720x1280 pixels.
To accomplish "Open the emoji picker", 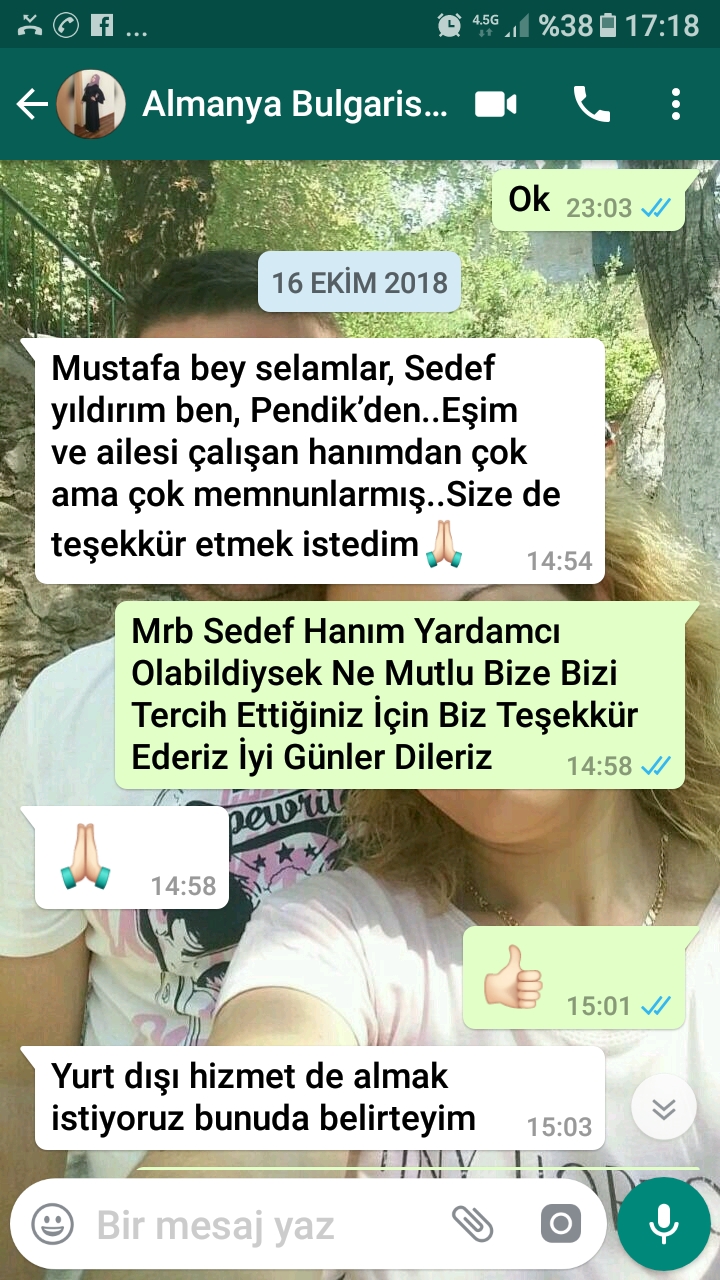I will click(53, 1224).
